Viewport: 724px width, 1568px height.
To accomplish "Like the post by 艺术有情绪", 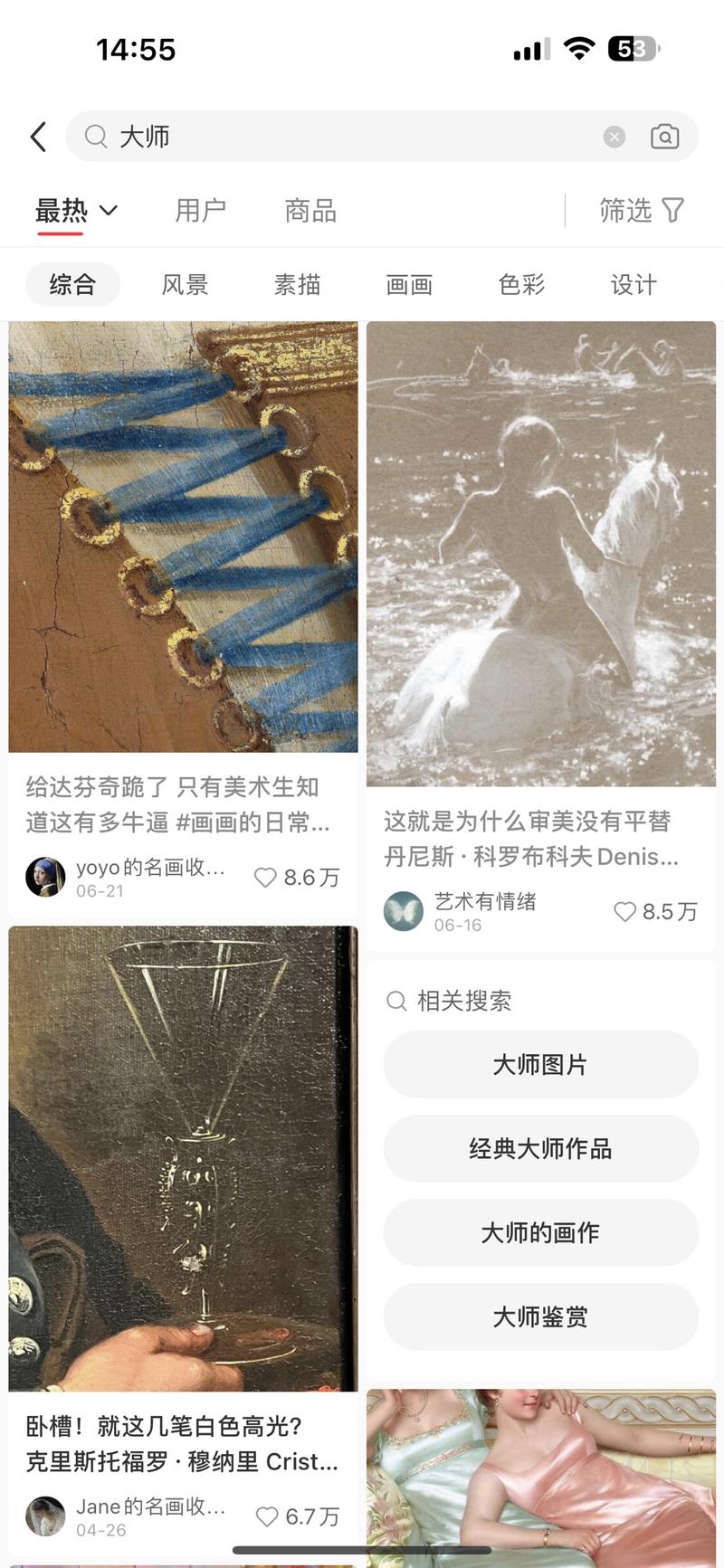I will [x=624, y=911].
